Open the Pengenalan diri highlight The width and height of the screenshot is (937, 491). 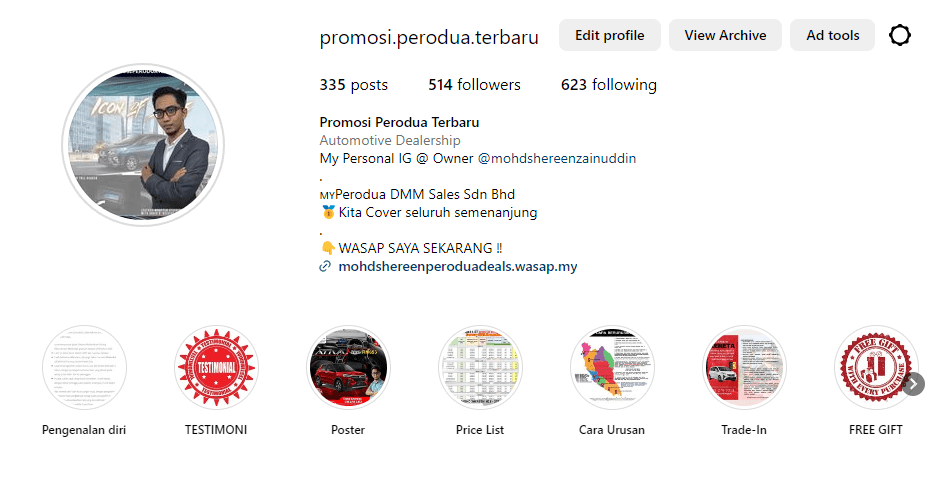[84, 367]
